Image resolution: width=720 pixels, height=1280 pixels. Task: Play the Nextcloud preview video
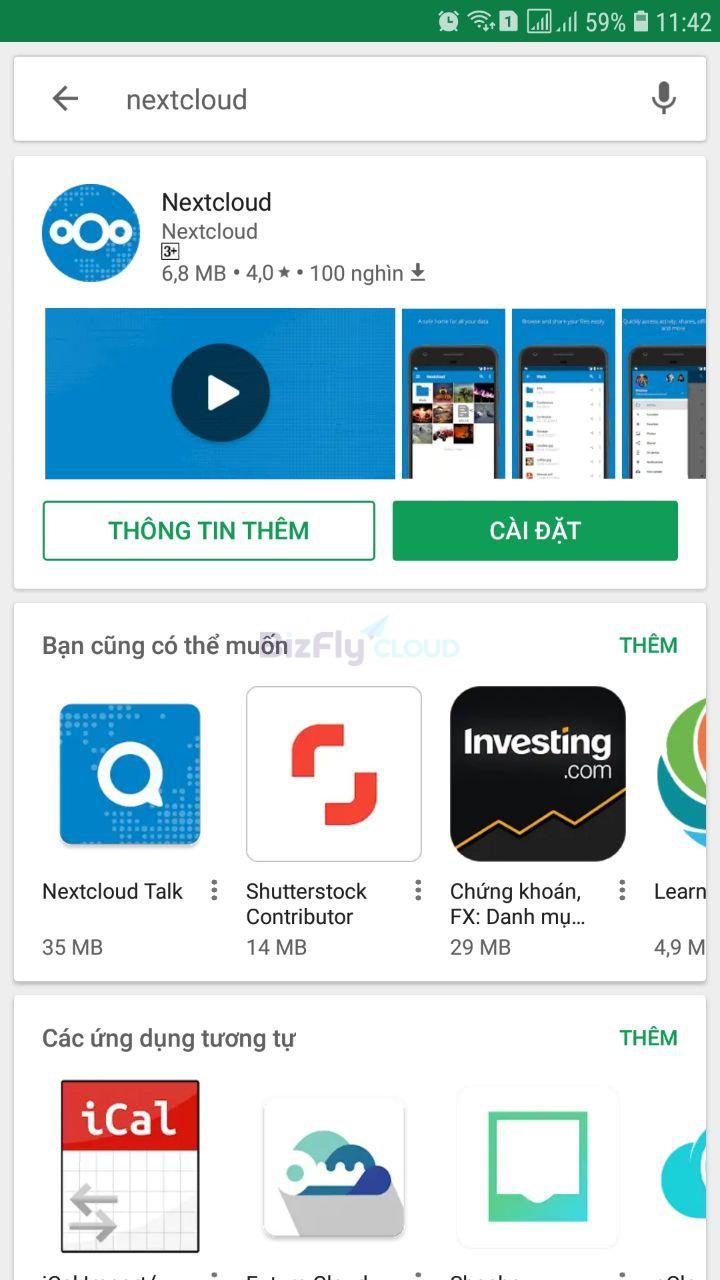pyautogui.click(x=220, y=393)
